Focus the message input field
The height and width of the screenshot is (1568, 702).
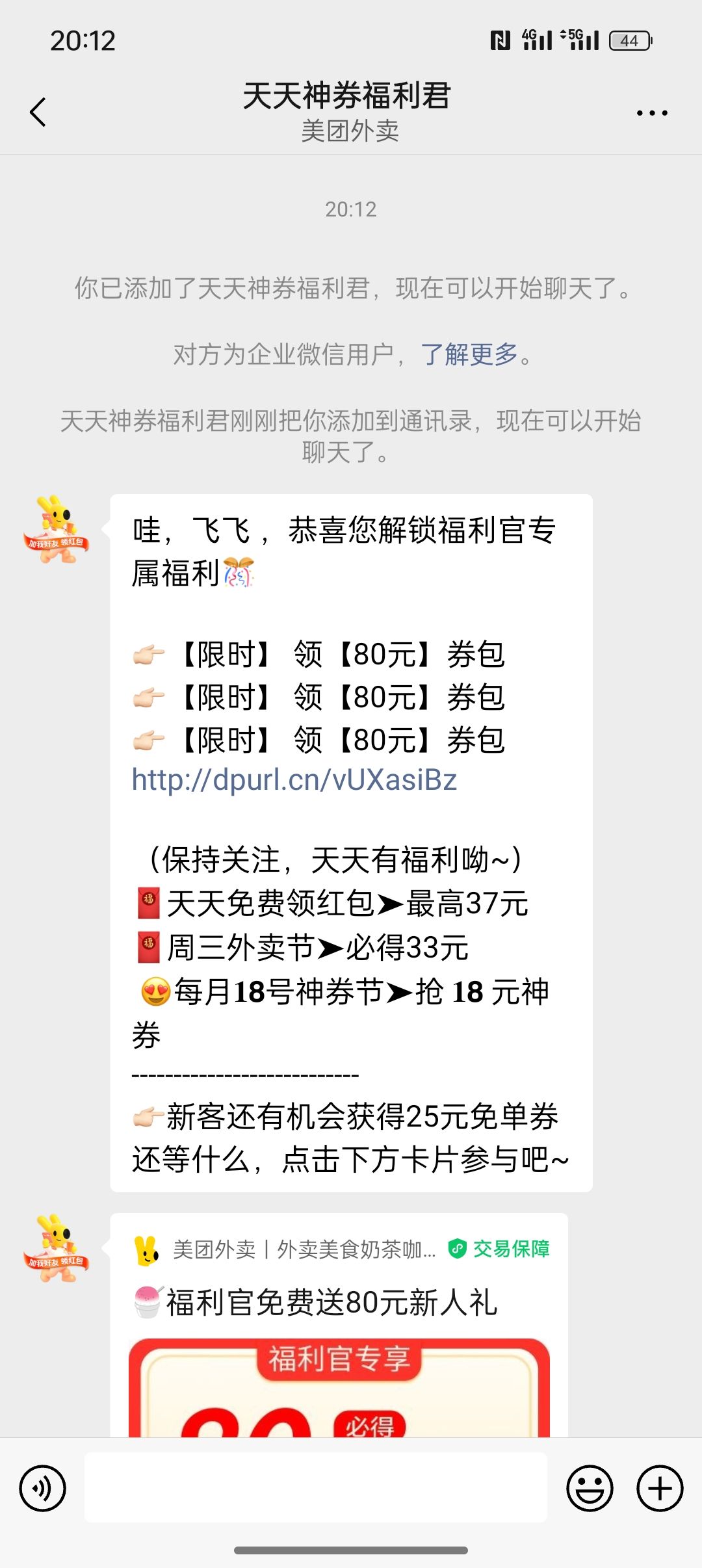pos(316,1487)
